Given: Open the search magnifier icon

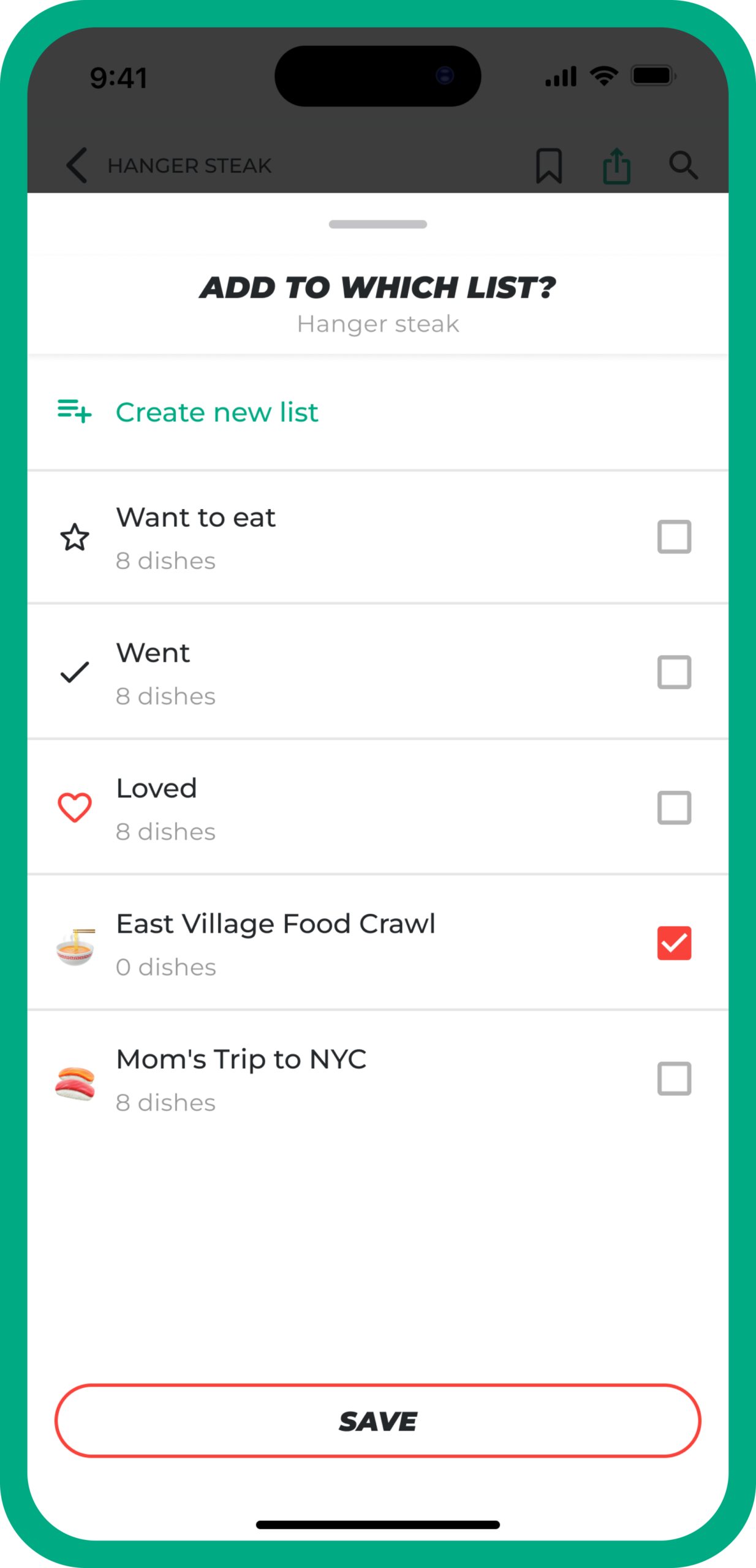Looking at the screenshot, I should pos(683,165).
